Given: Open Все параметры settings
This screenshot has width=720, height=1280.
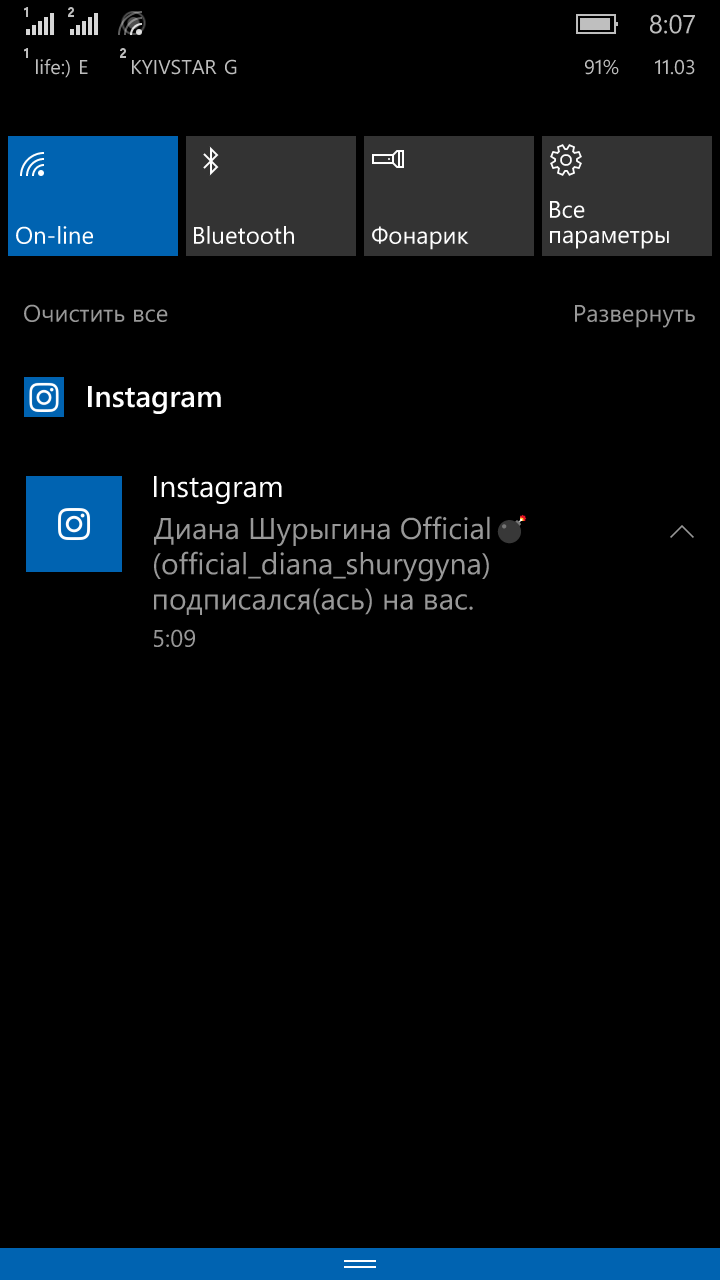Looking at the screenshot, I should click(627, 196).
